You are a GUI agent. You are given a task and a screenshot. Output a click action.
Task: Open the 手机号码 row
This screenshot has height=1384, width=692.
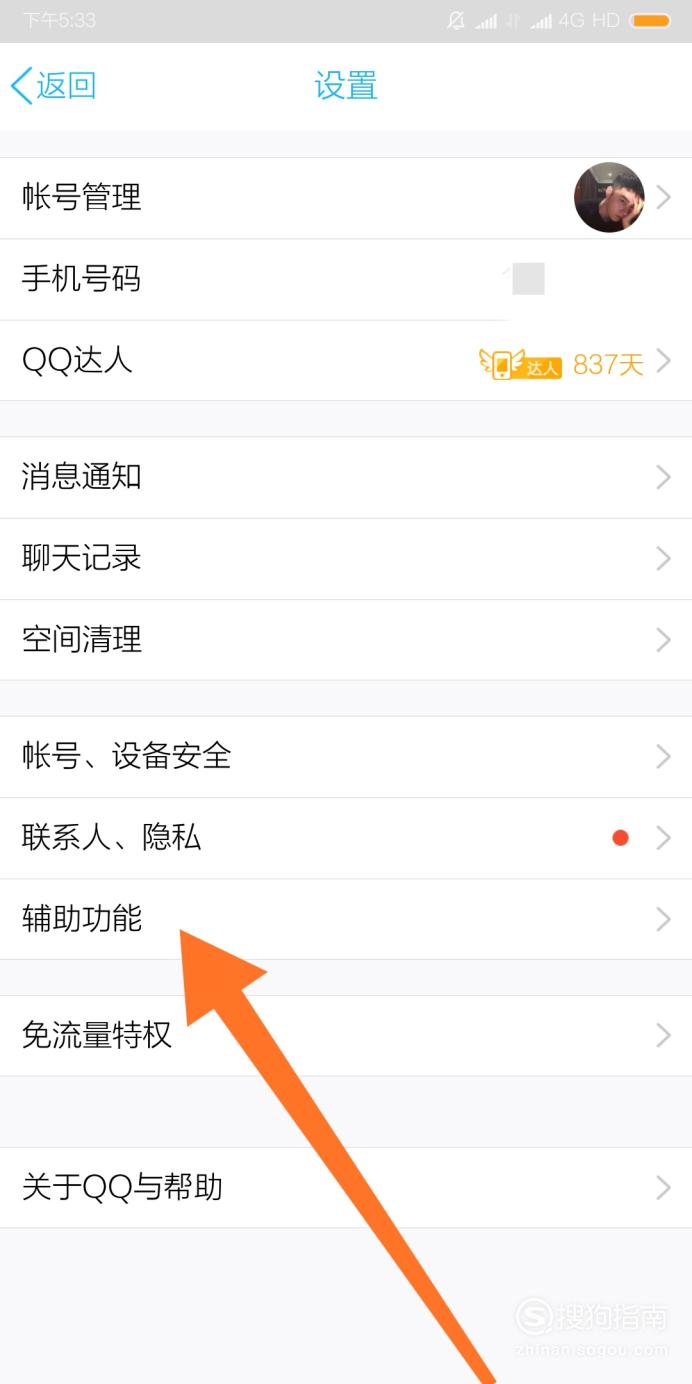coord(346,280)
